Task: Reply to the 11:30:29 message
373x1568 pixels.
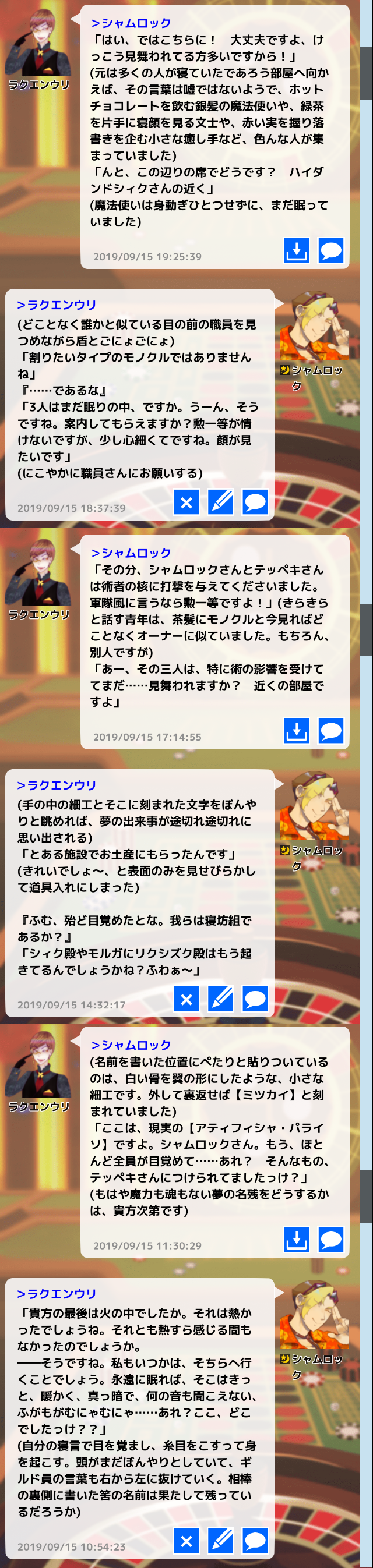Action: [331, 1239]
